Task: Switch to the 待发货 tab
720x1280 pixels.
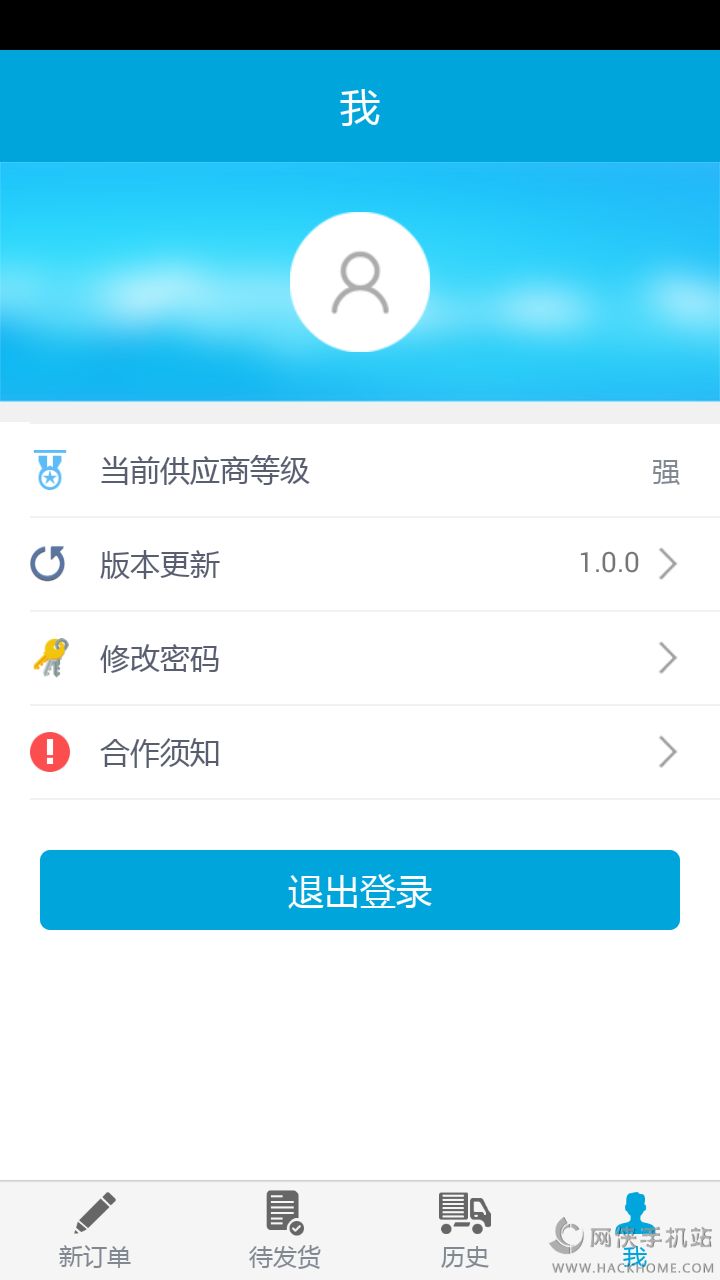Action: pos(285,1230)
